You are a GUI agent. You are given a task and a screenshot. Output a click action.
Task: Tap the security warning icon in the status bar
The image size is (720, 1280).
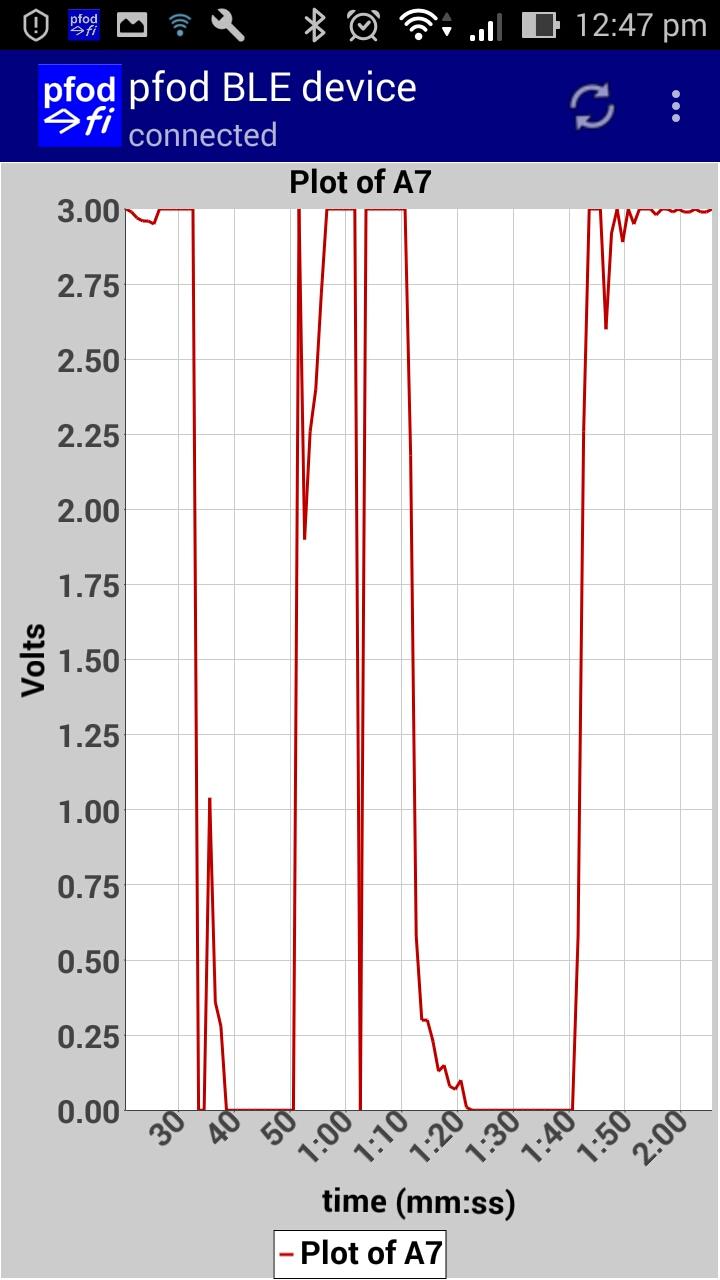pos(35,22)
